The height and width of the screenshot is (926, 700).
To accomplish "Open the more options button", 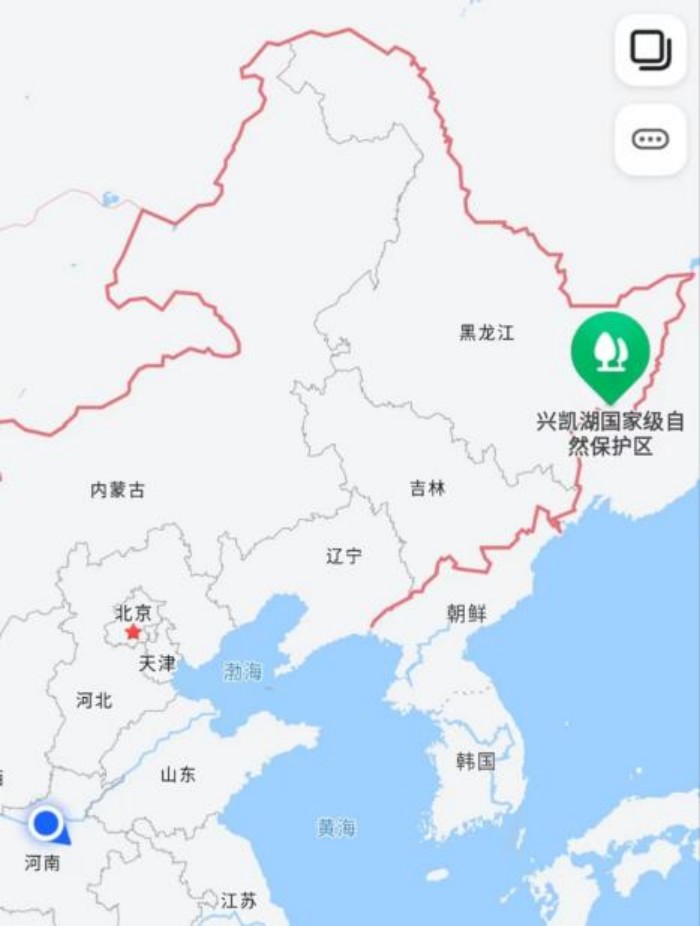I will coord(650,139).
